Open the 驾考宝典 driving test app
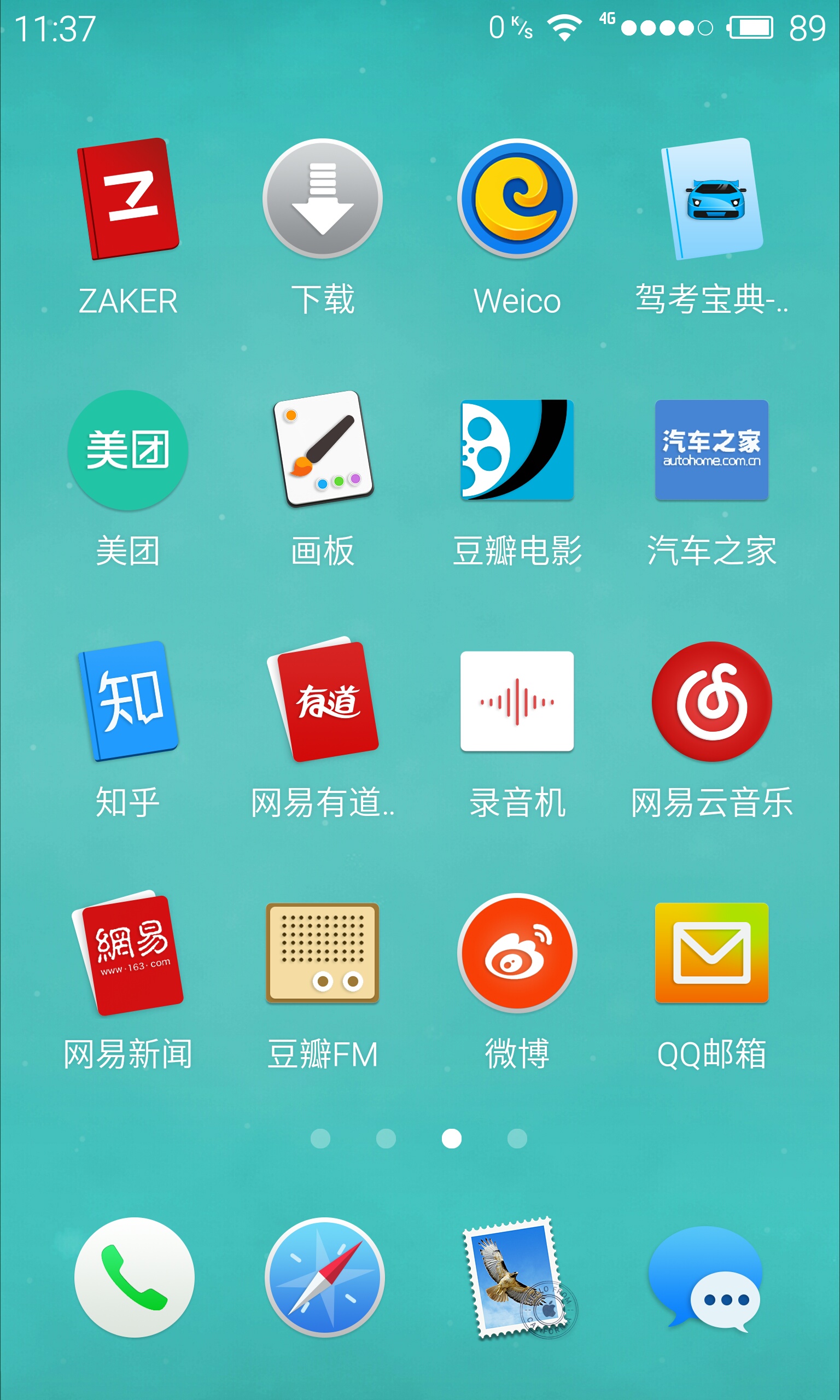 point(711,199)
